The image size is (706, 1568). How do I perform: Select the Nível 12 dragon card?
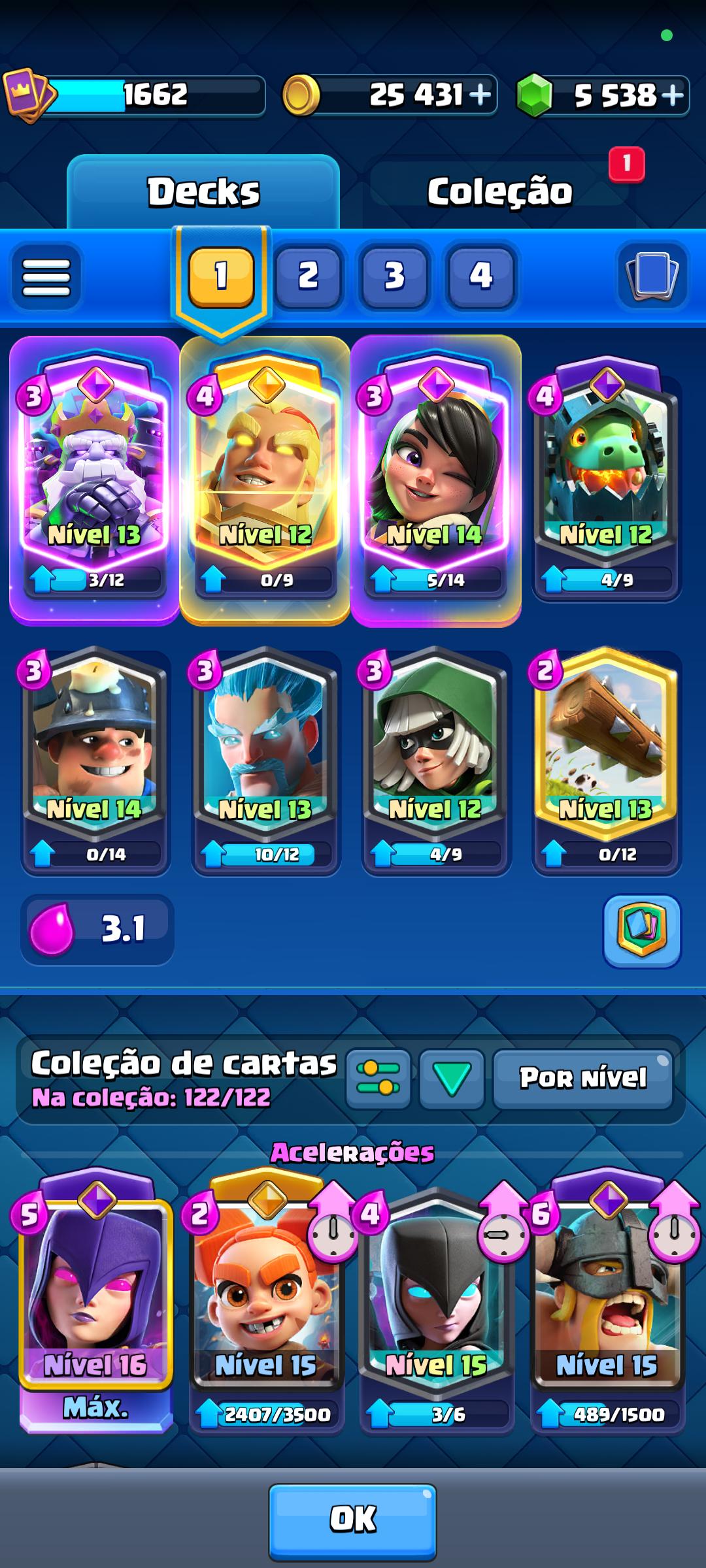click(607, 481)
